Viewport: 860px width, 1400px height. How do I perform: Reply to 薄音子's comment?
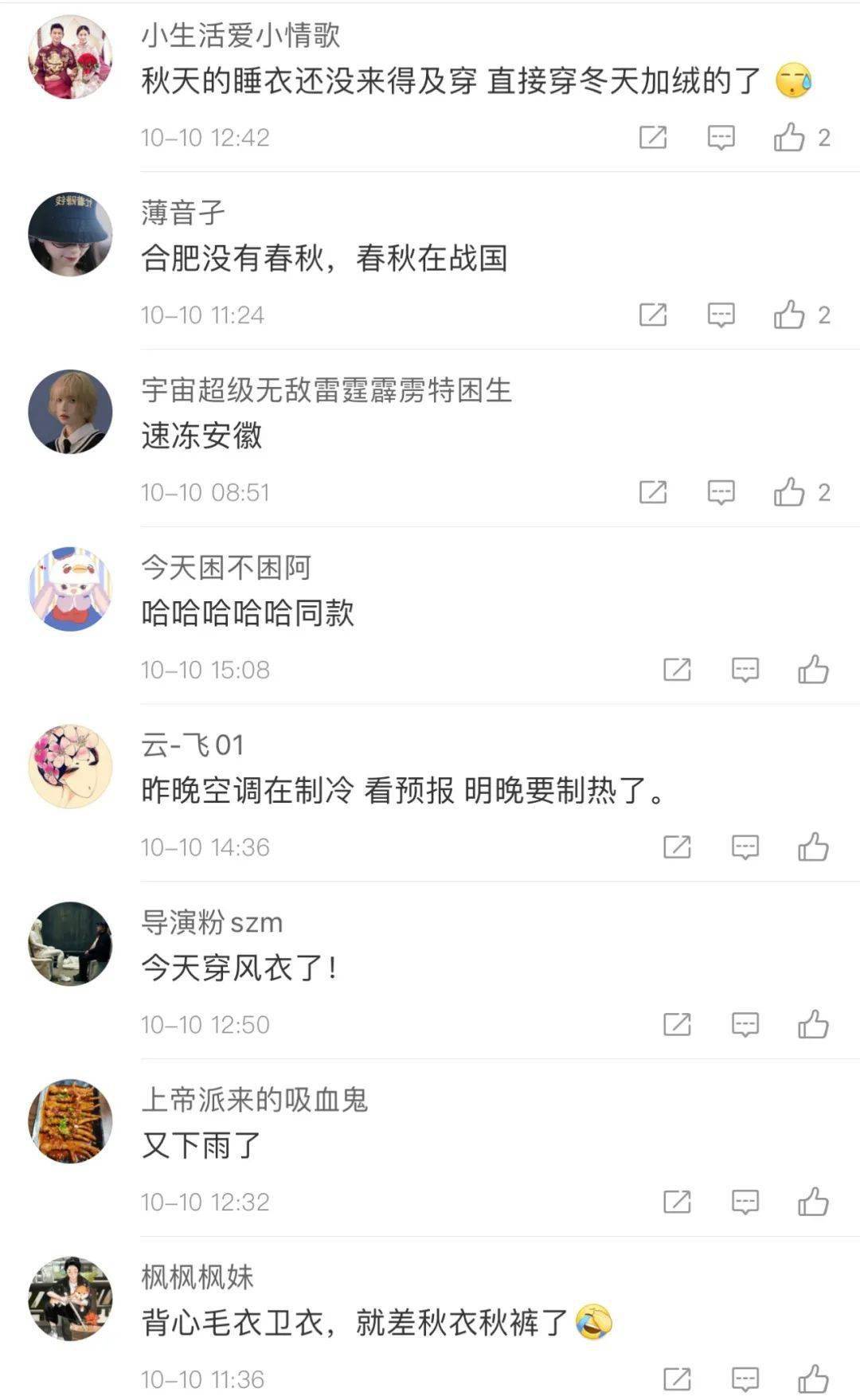pyautogui.click(x=721, y=315)
